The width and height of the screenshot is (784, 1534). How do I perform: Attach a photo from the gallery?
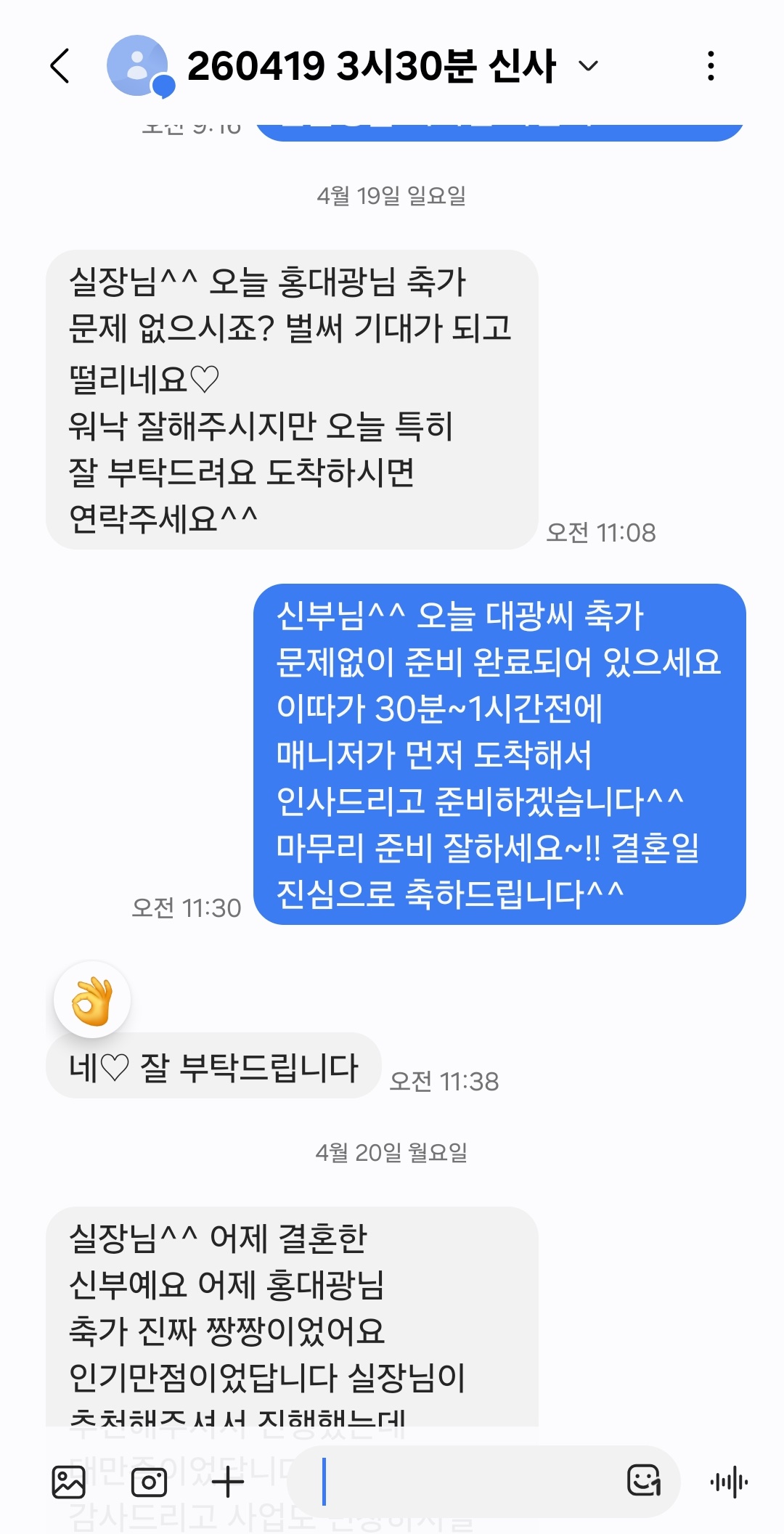(69, 1482)
